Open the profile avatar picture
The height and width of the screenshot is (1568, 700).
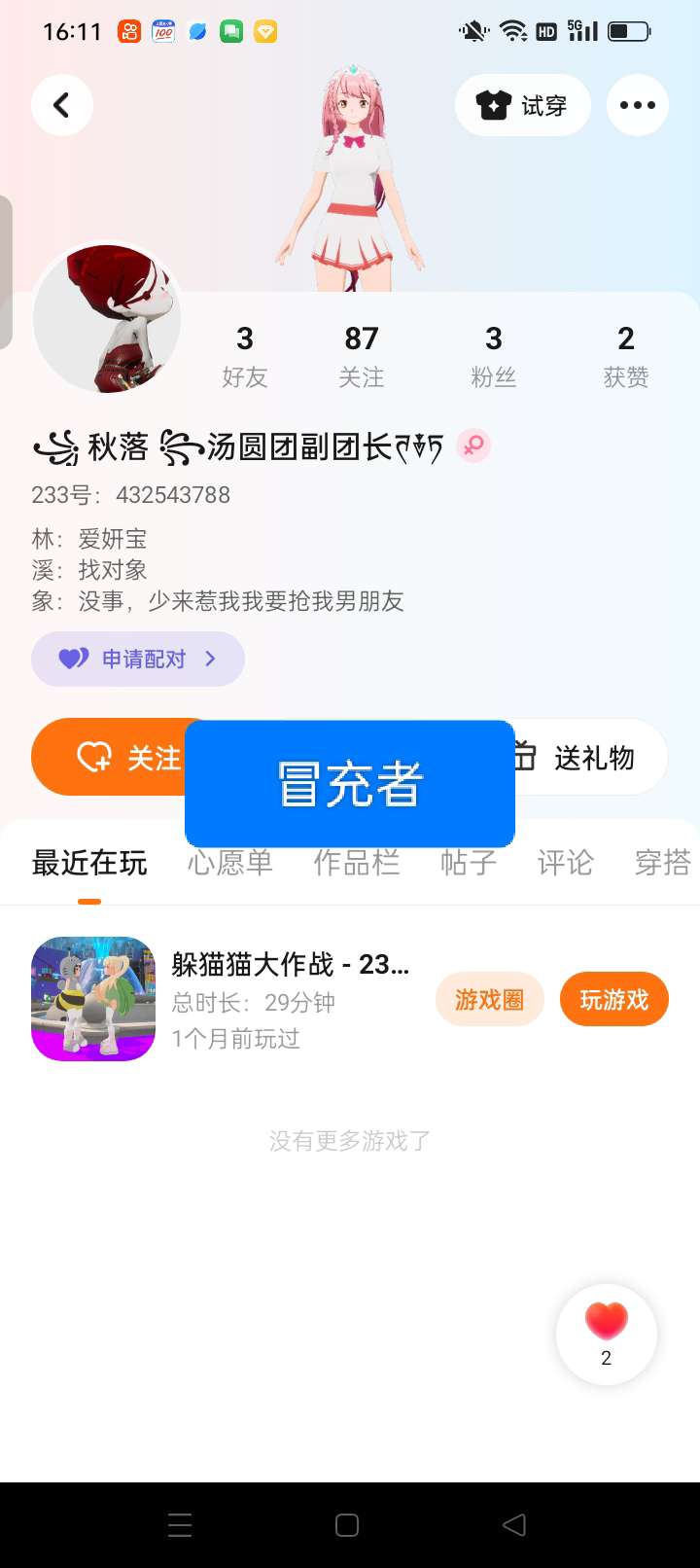click(107, 319)
